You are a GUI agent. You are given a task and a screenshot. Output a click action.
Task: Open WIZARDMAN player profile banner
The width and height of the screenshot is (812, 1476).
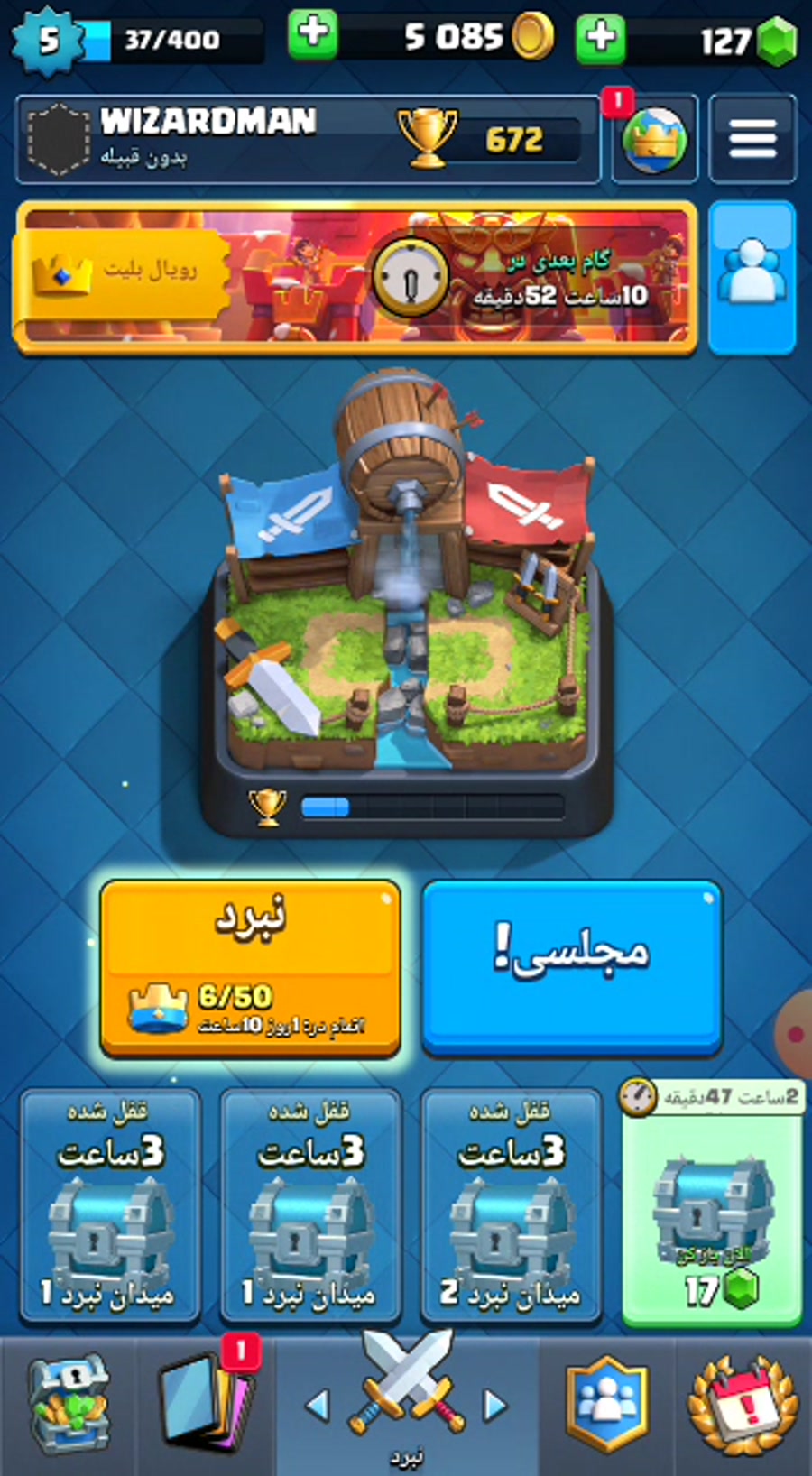[208, 135]
